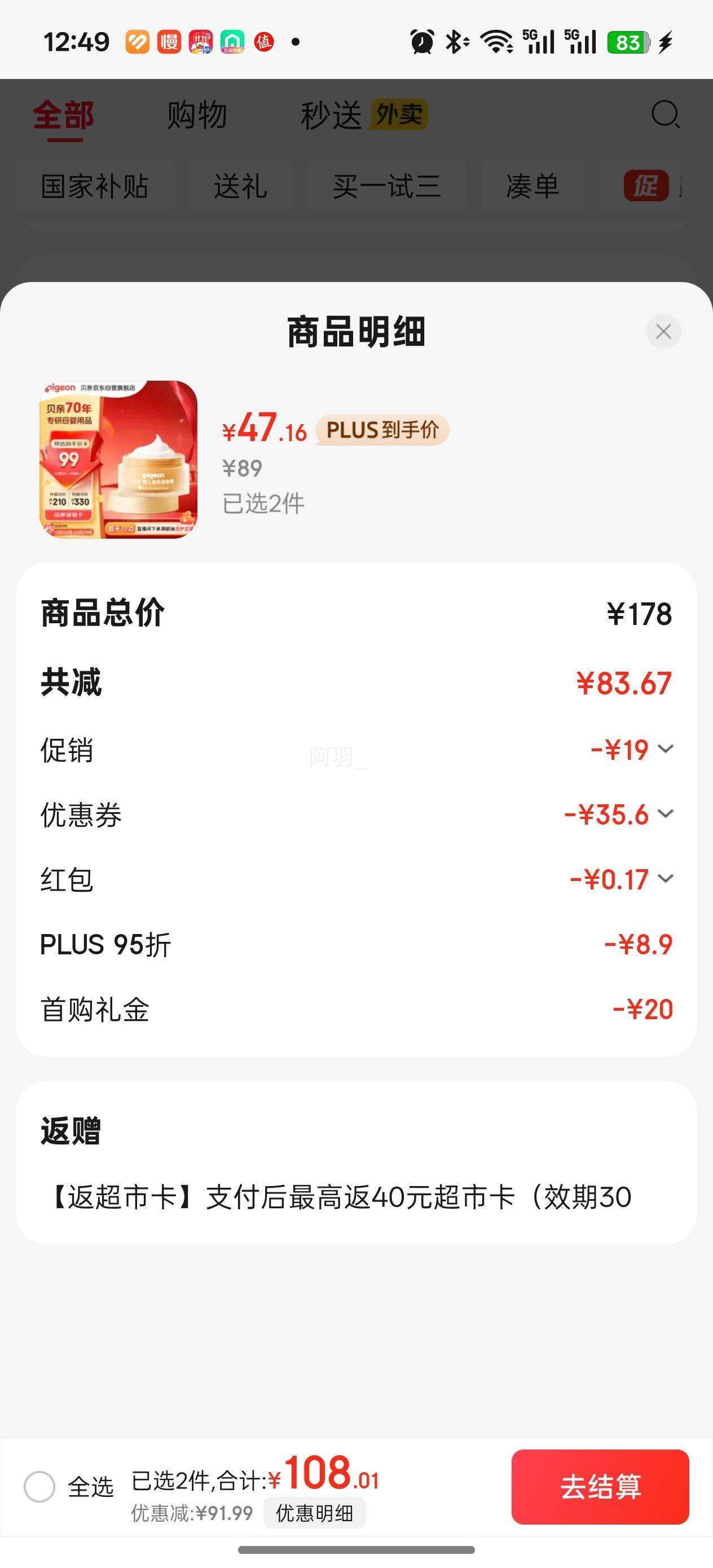Expand the 促销 discount details

pyautogui.click(x=666, y=748)
